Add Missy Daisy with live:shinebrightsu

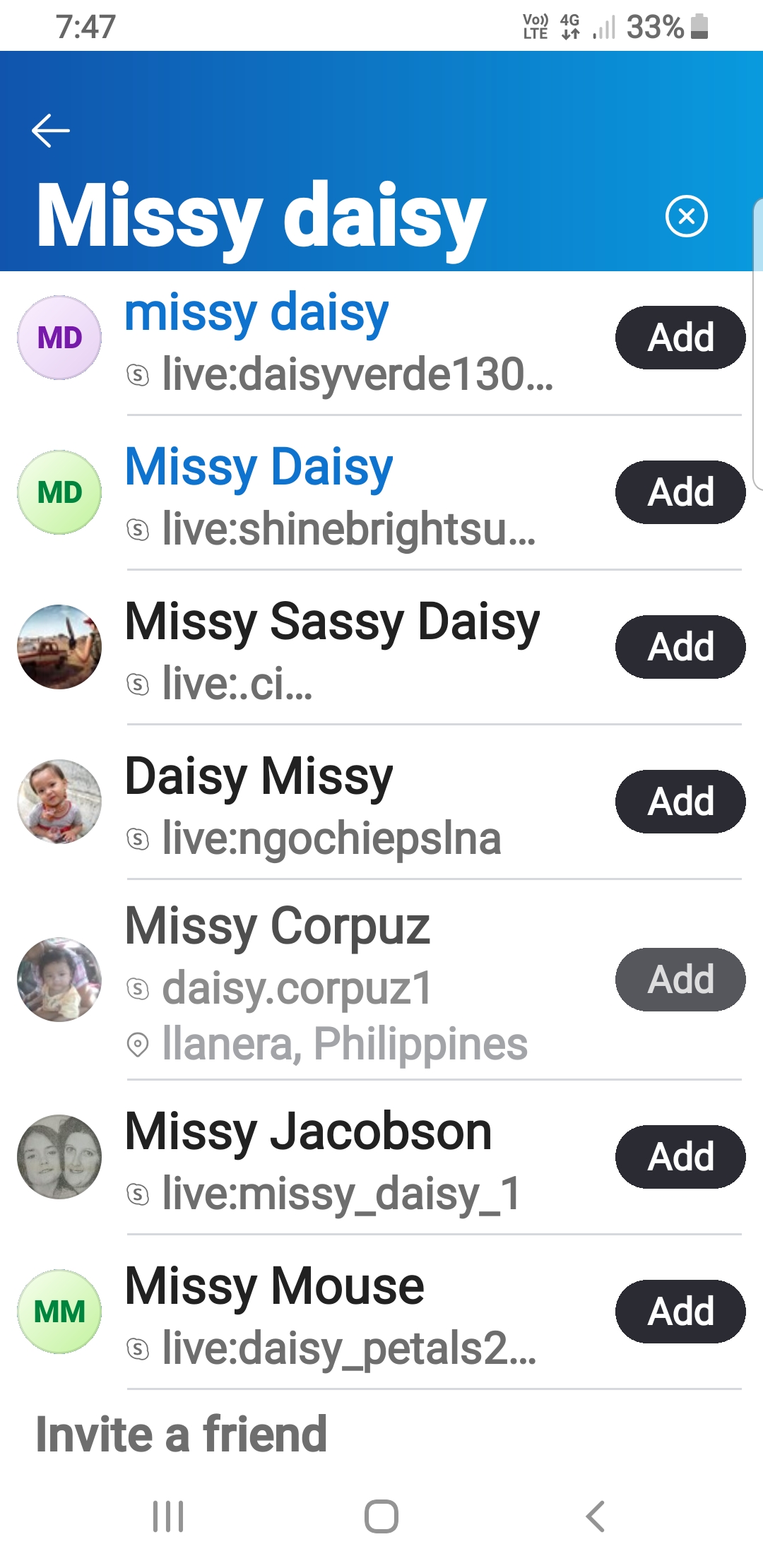[680, 492]
